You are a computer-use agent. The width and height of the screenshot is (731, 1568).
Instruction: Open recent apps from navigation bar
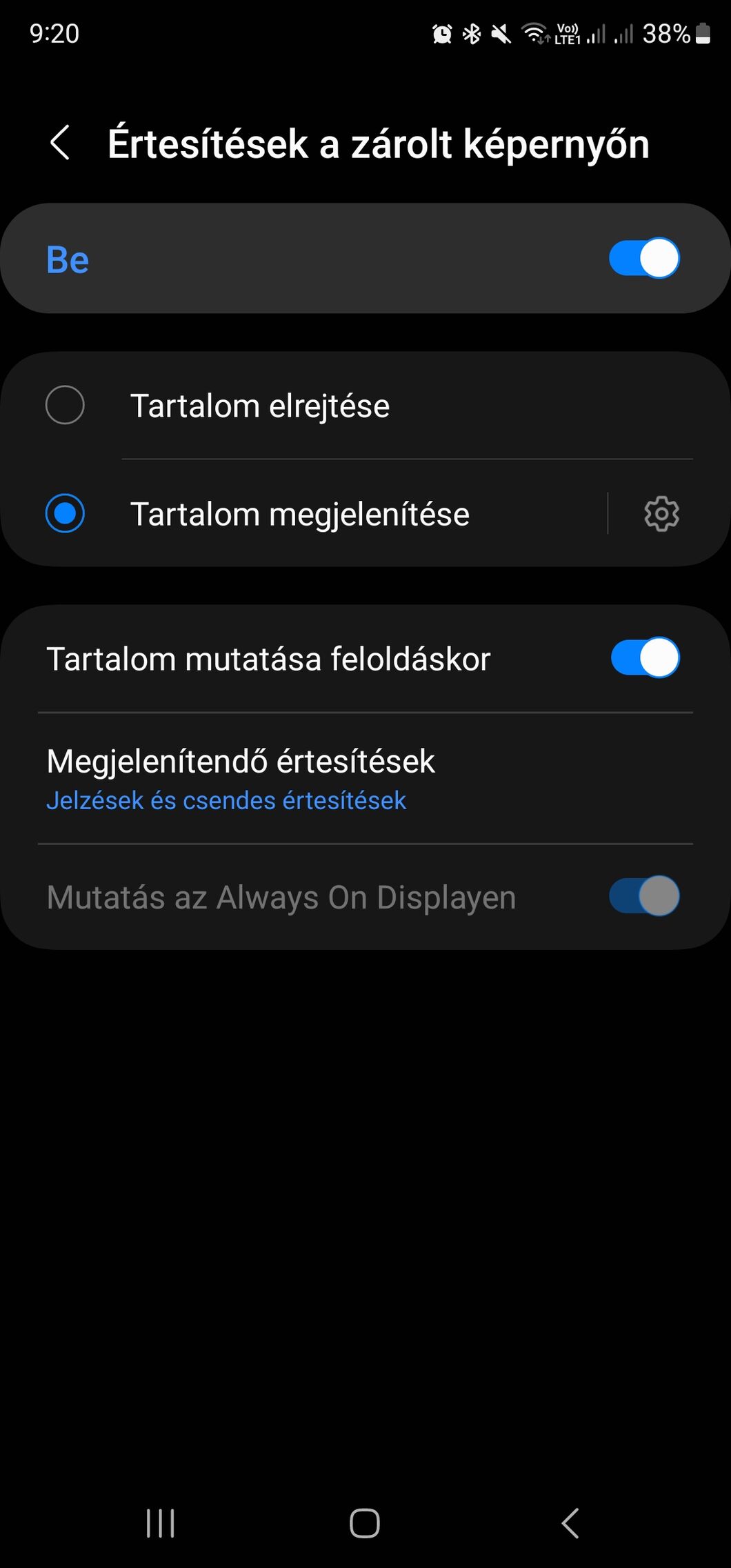[x=161, y=1523]
